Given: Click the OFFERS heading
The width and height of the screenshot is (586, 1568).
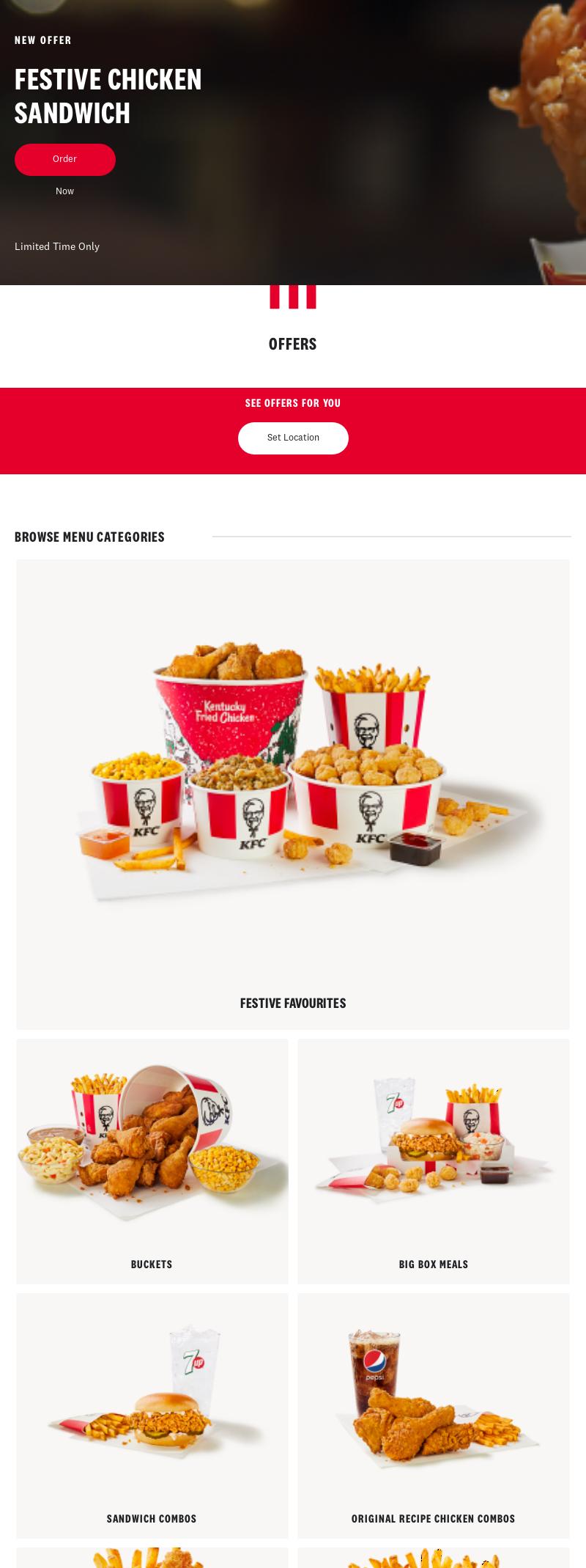Looking at the screenshot, I should click(x=293, y=343).
